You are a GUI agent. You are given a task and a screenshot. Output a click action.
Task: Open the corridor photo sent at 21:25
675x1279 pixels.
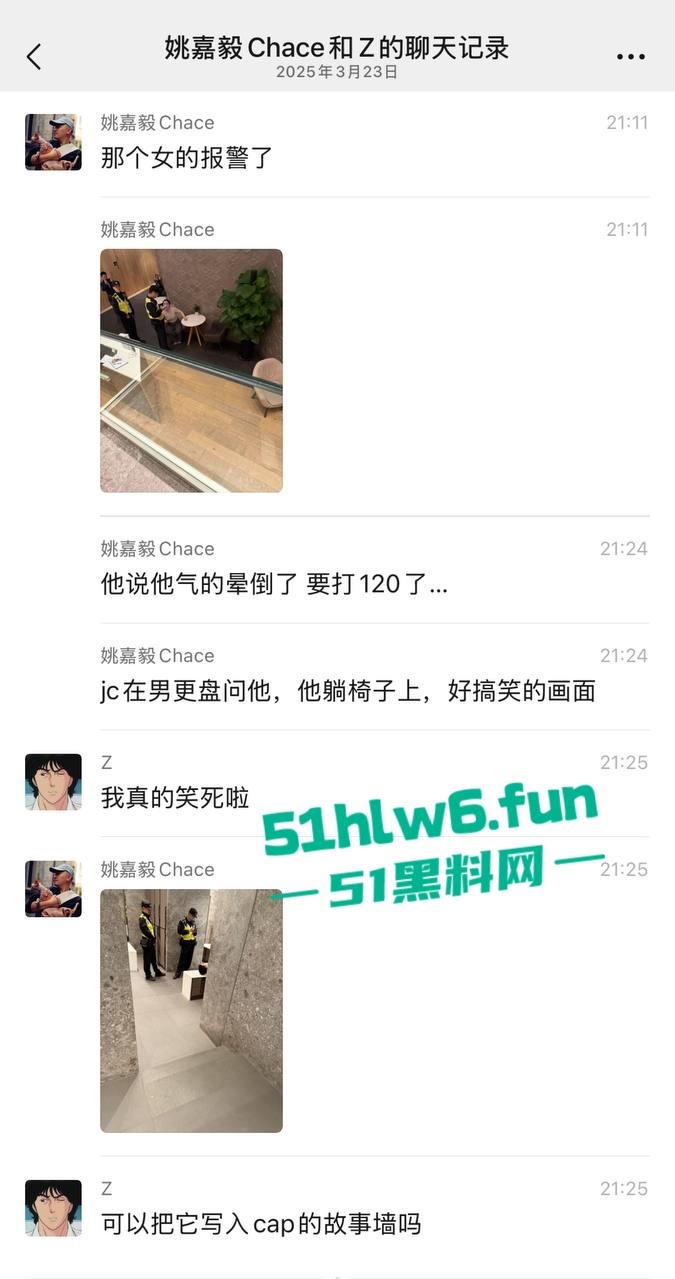pyautogui.click(x=191, y=1010)
